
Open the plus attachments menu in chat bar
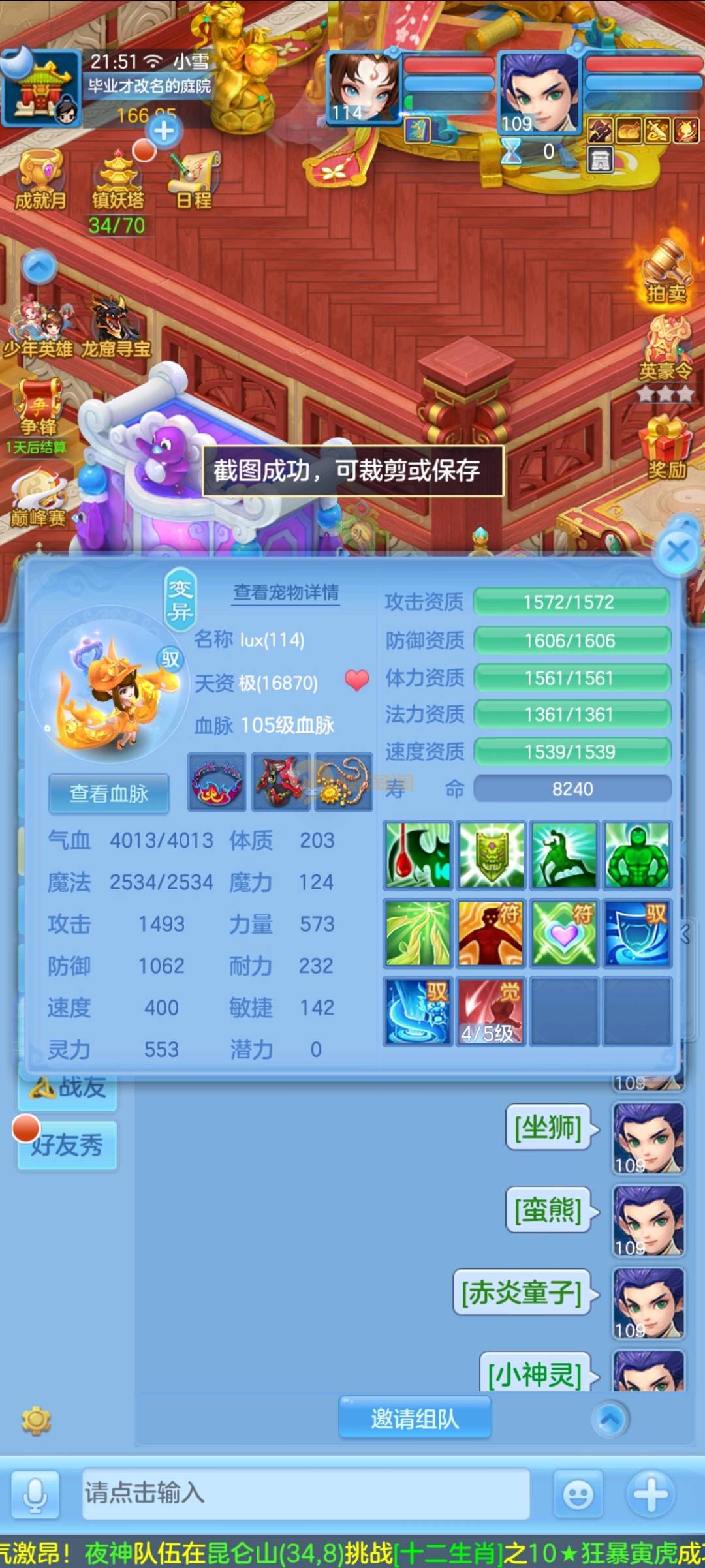pyautogui.click(x=650, y=1493)
